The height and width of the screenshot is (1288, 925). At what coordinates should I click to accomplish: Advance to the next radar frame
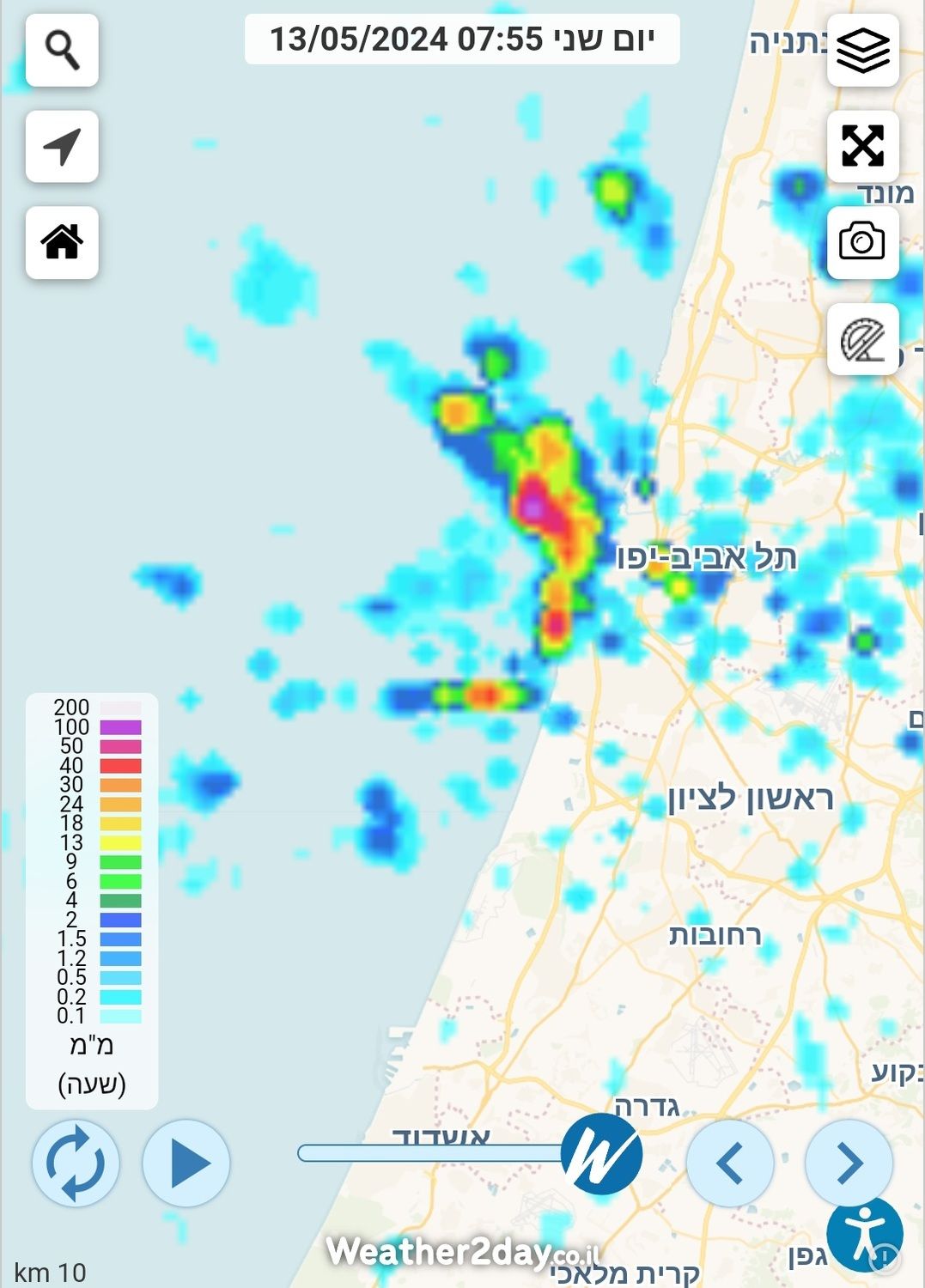[x=849, y=1163]
